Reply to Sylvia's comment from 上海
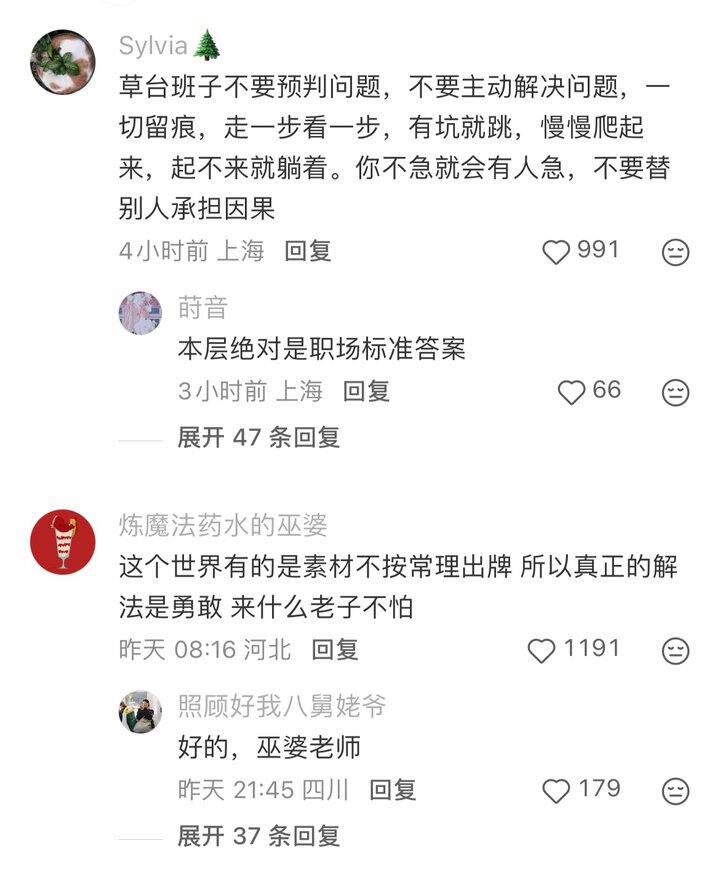The image size is (720, 870). [308, 251]
